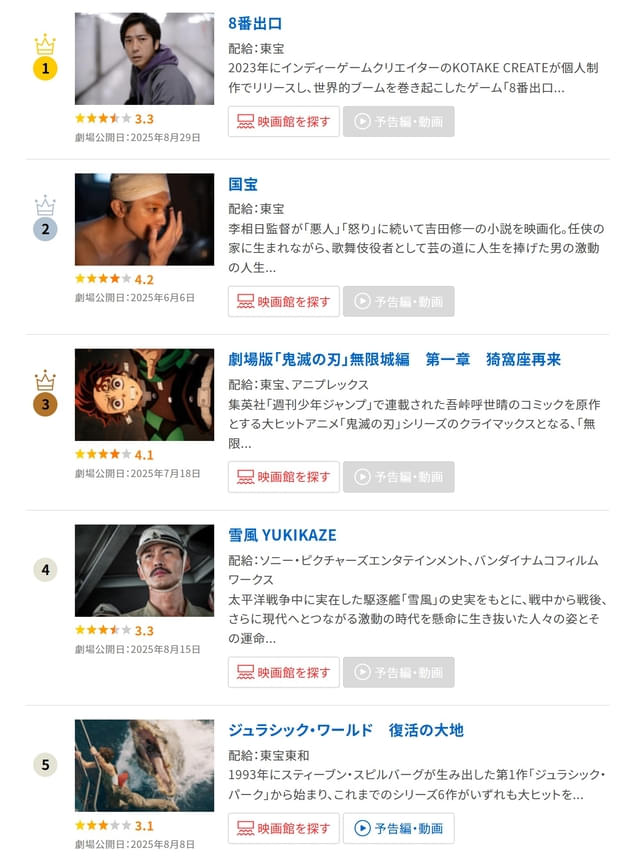Find theaters for ジュラシック・ワールド

tap(284, 828)
